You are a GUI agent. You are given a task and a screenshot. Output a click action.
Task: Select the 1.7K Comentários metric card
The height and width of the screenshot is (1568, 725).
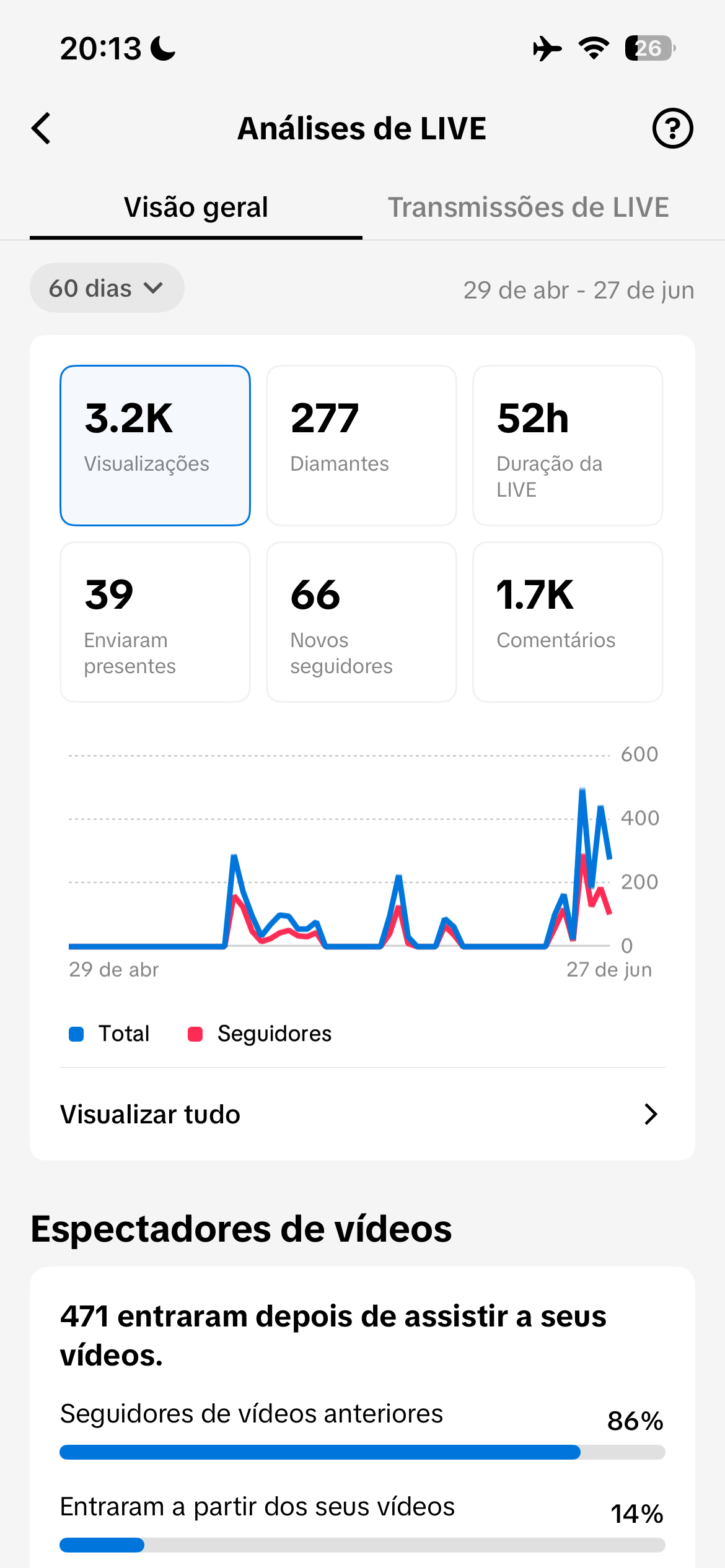pyautogui.click(x=568, y=622)
